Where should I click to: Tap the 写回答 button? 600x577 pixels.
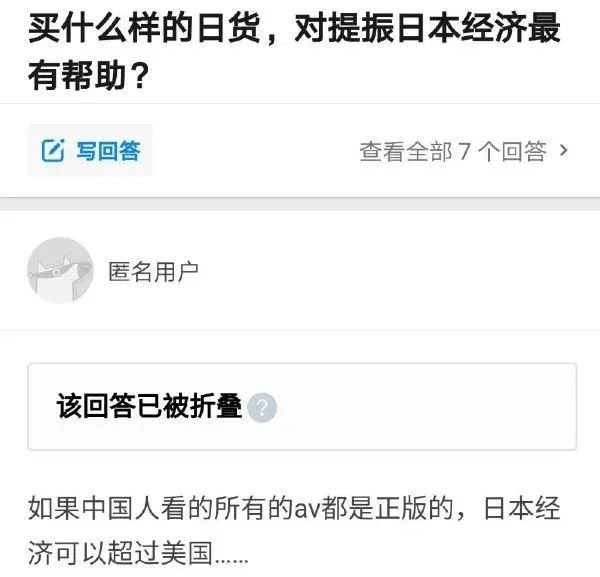[91, 152]
